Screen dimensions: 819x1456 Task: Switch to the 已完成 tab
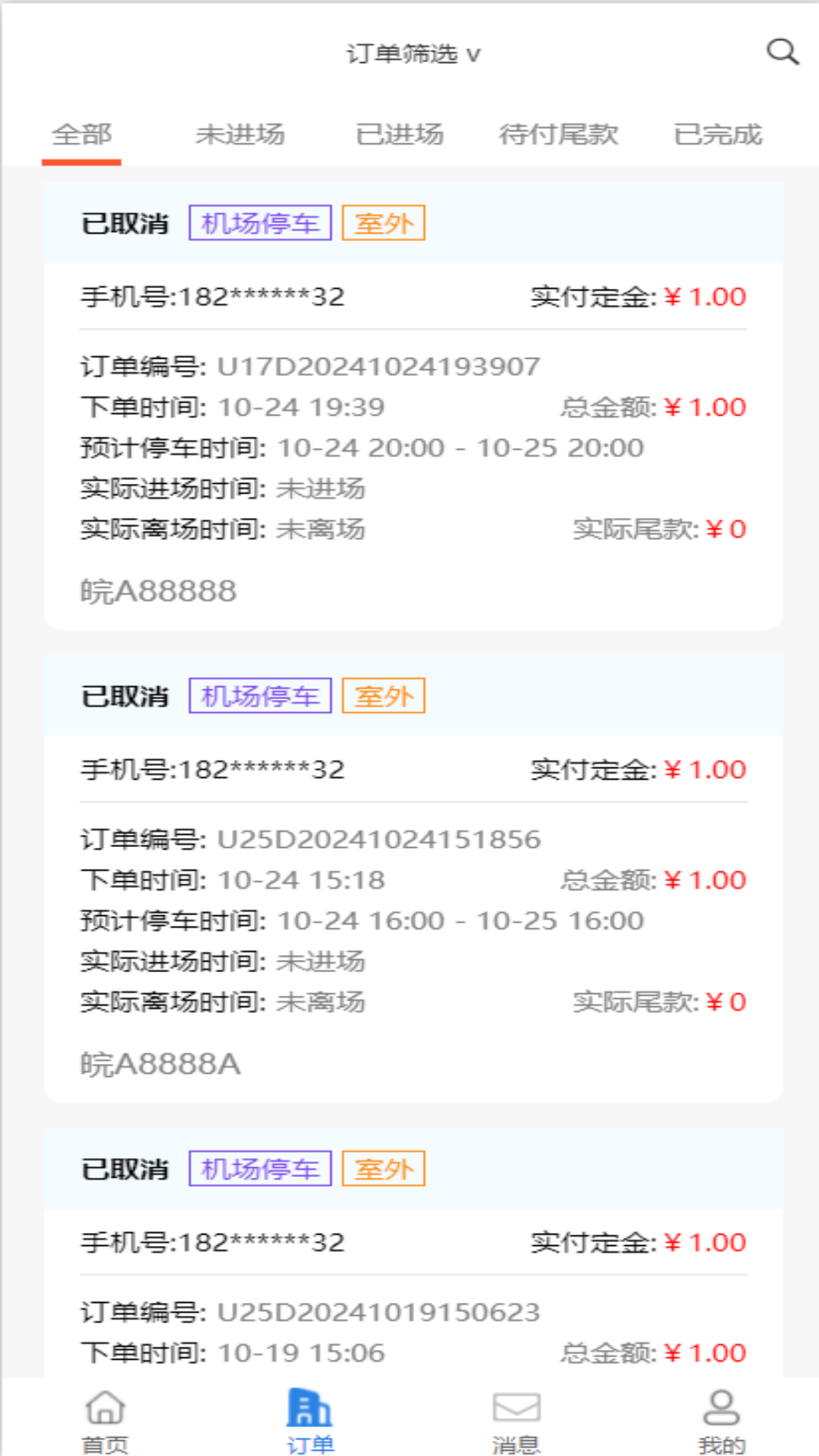click(x=719, y=134)
